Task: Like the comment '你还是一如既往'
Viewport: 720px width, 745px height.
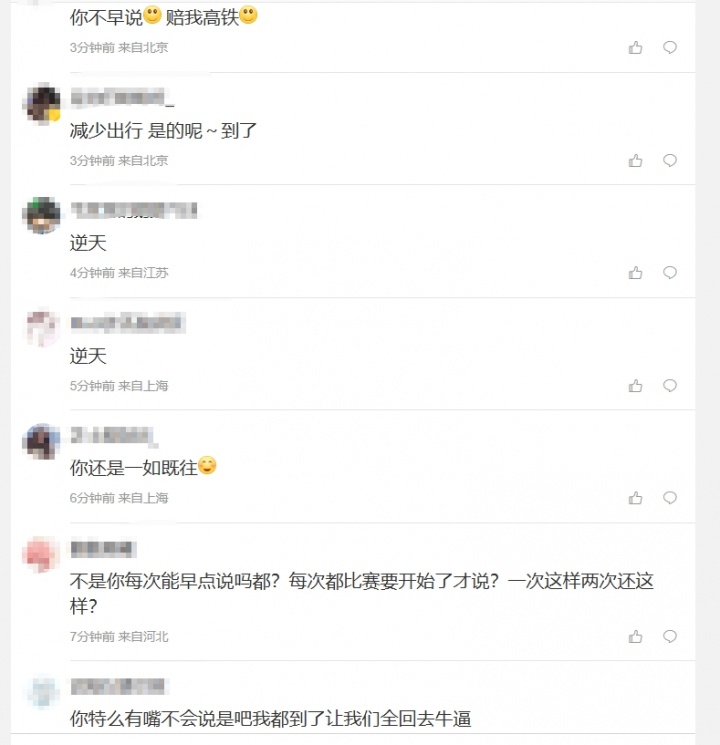Action: point(635,498)
